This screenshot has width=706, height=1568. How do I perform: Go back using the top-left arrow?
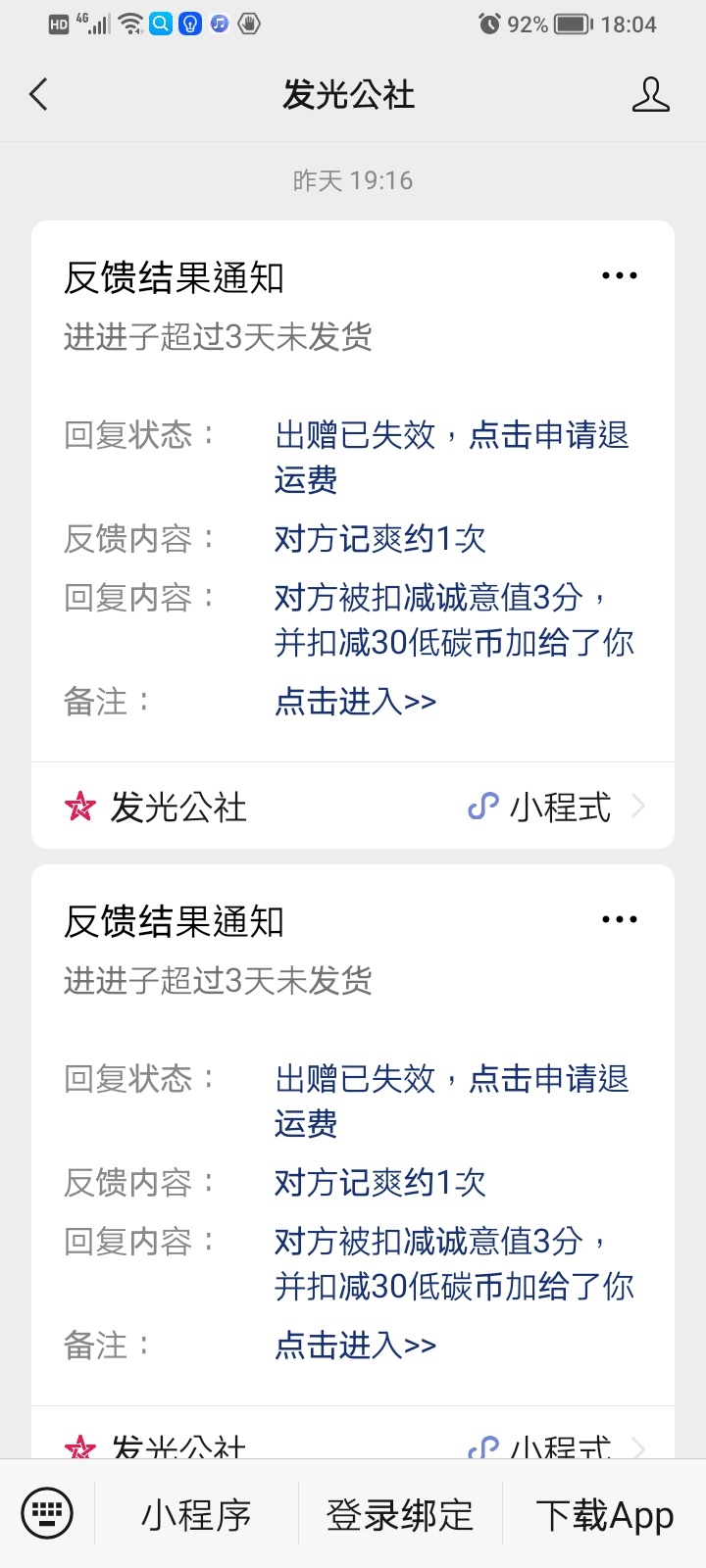[x=39, y=95]
